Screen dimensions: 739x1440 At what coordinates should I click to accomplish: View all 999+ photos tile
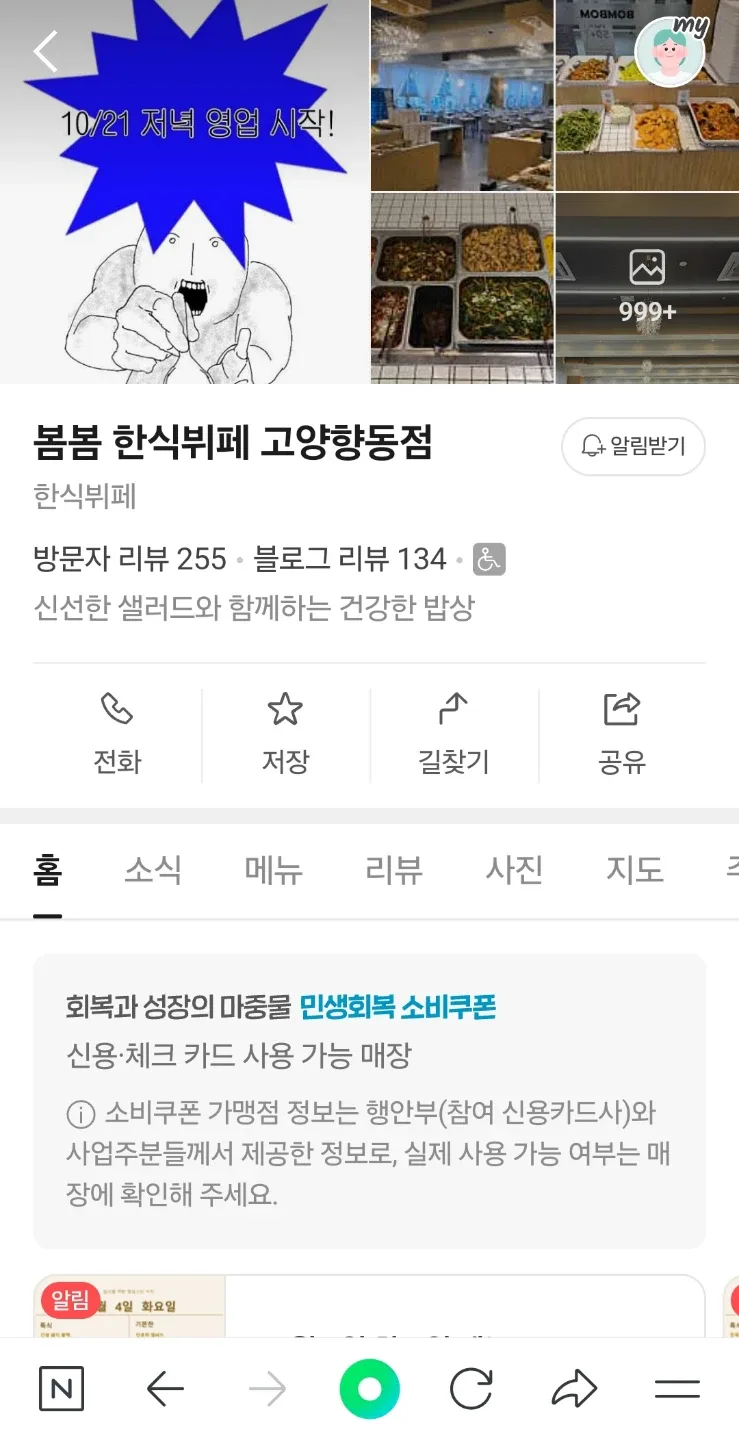point(647,289)
